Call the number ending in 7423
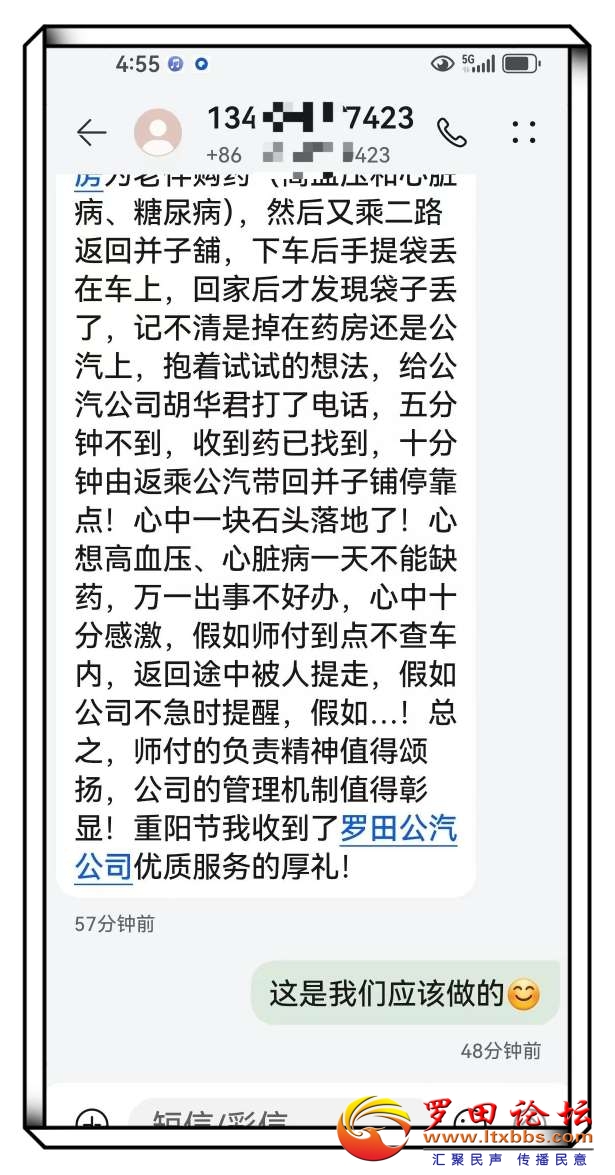The width and height of the screenshot is (615, 1175). coord(452,132)
